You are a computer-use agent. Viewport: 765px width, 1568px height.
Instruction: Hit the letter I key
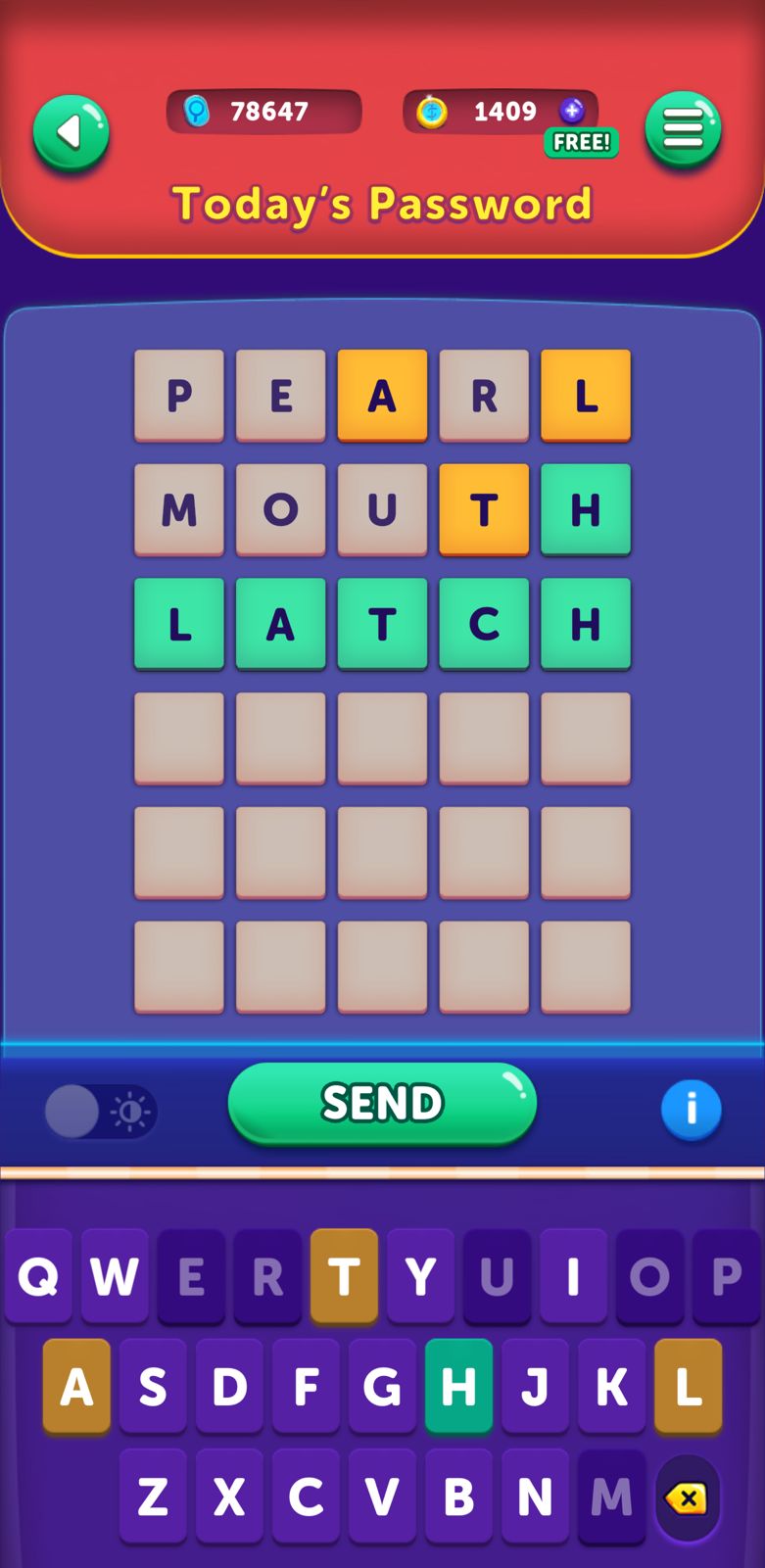(573, 1276)
